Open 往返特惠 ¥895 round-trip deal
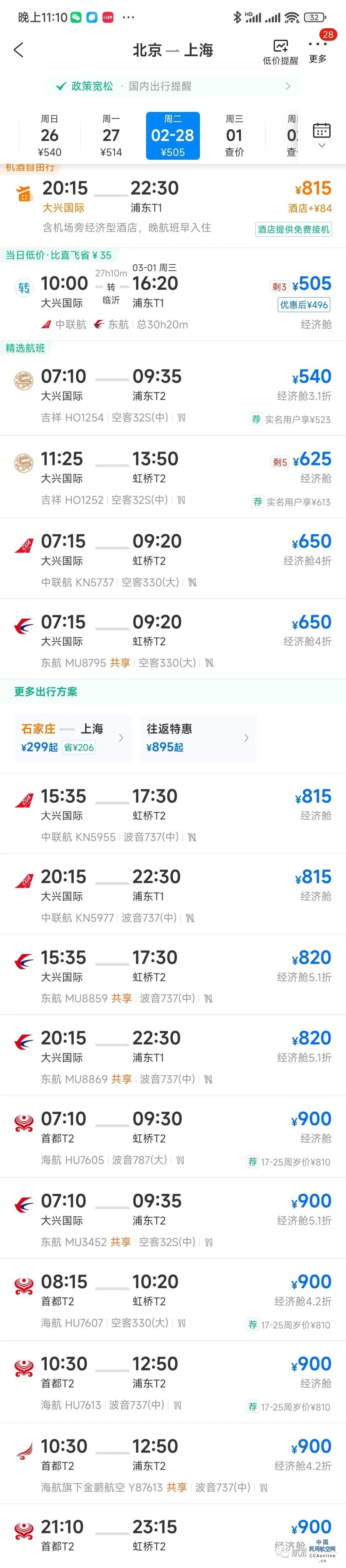Viewport: 346px width, 1568px height. pyautogui.click(x=197, y=737)
